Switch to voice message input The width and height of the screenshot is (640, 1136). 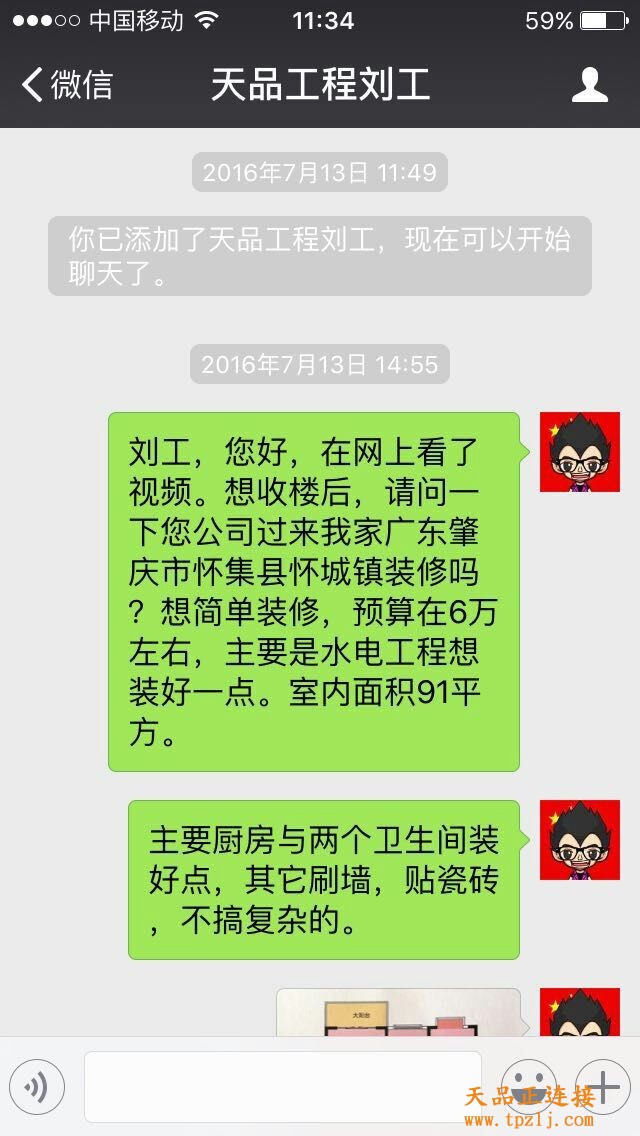tap(37, 1087)
